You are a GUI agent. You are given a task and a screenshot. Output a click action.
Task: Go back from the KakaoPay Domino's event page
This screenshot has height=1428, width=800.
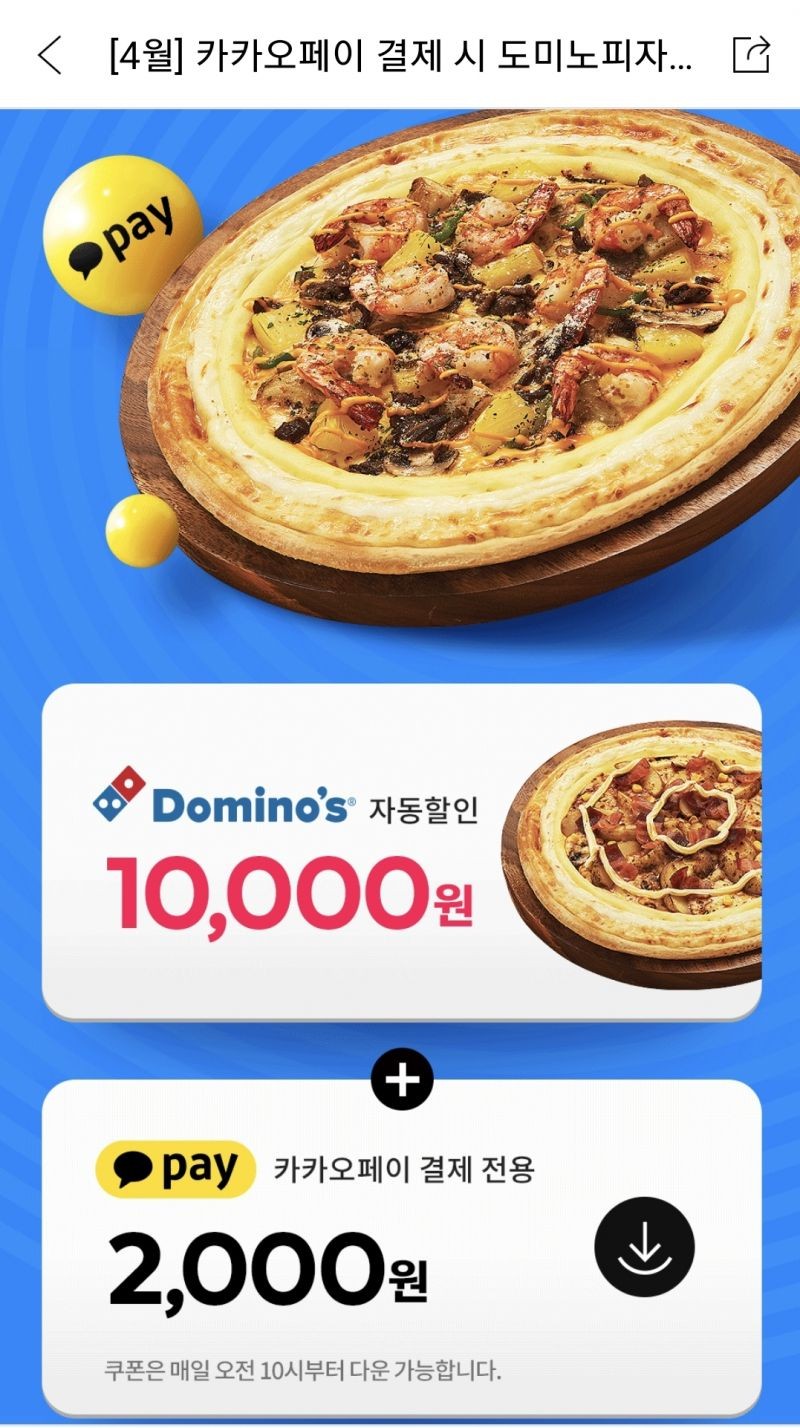pos(50,55)
